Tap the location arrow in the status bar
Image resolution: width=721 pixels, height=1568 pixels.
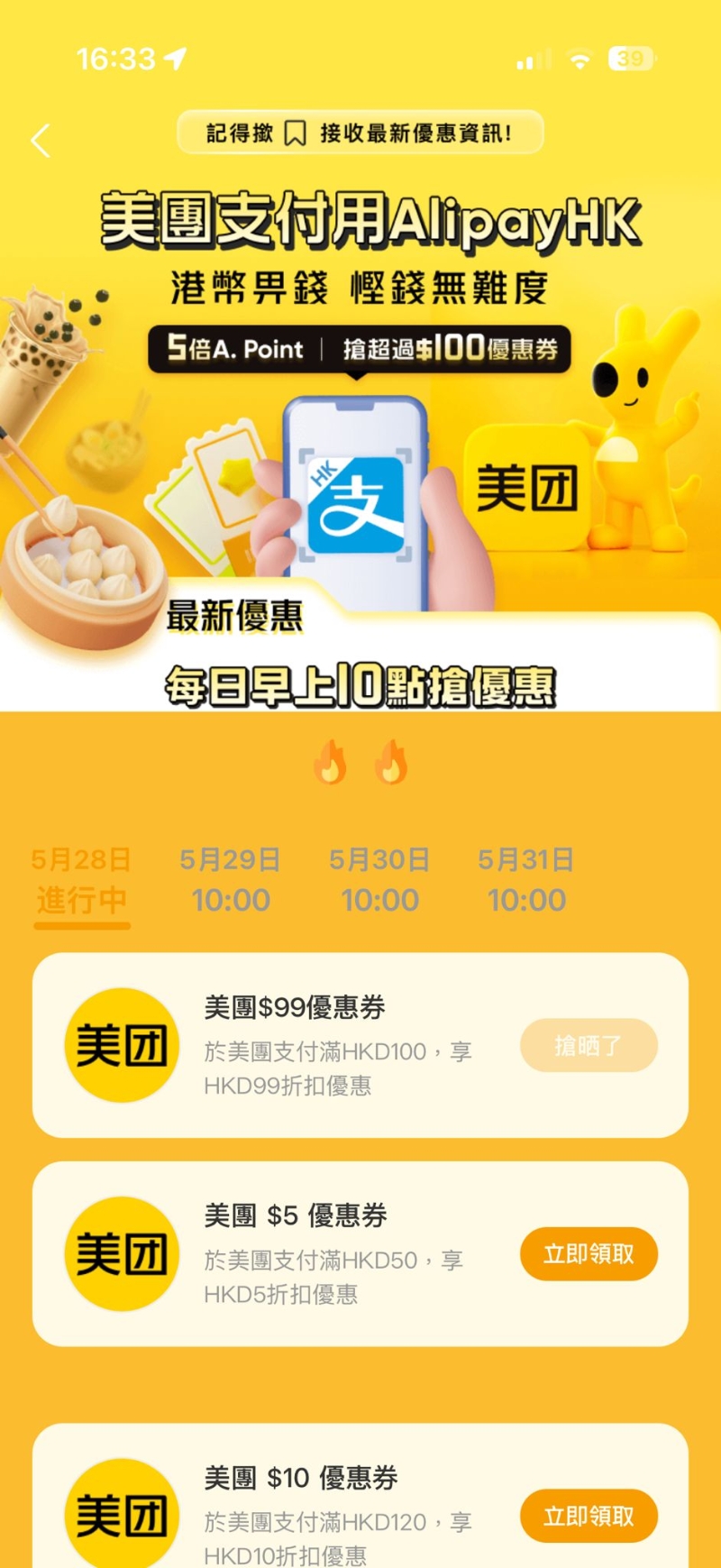coord(174,57)
